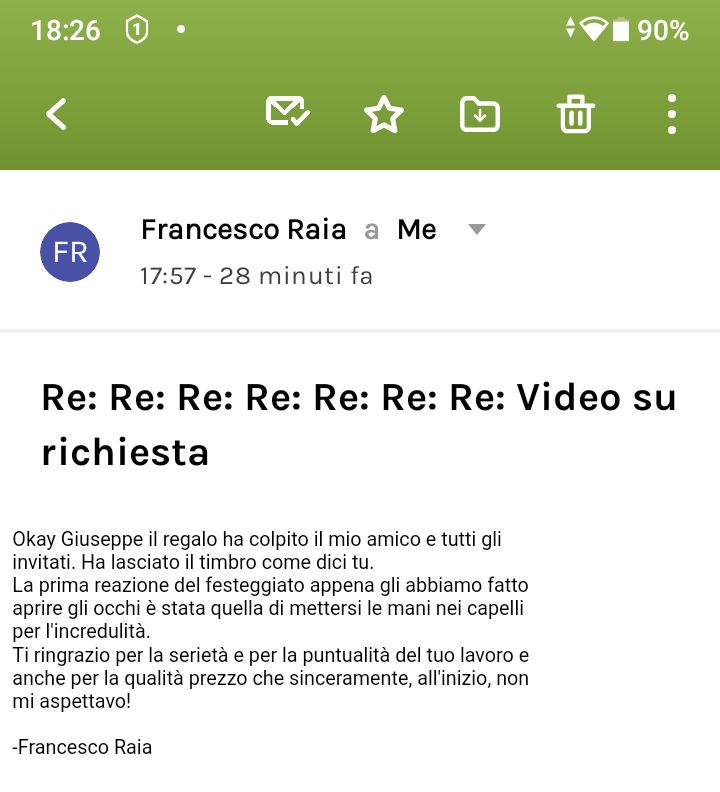Go back to the inbox
720x792 pixels.
tap(57, 115)
